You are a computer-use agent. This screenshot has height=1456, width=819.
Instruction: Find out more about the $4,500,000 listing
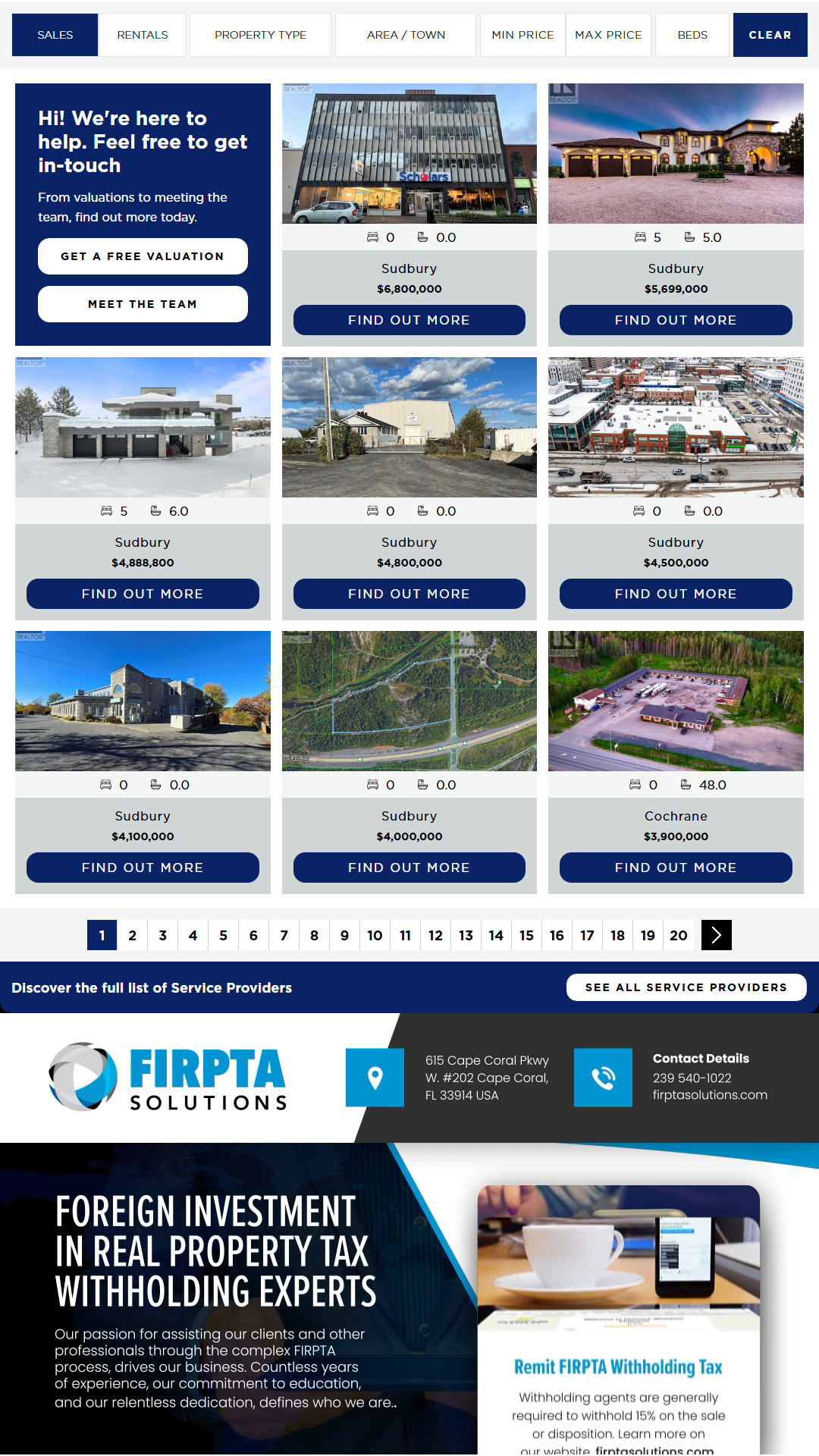676,594
